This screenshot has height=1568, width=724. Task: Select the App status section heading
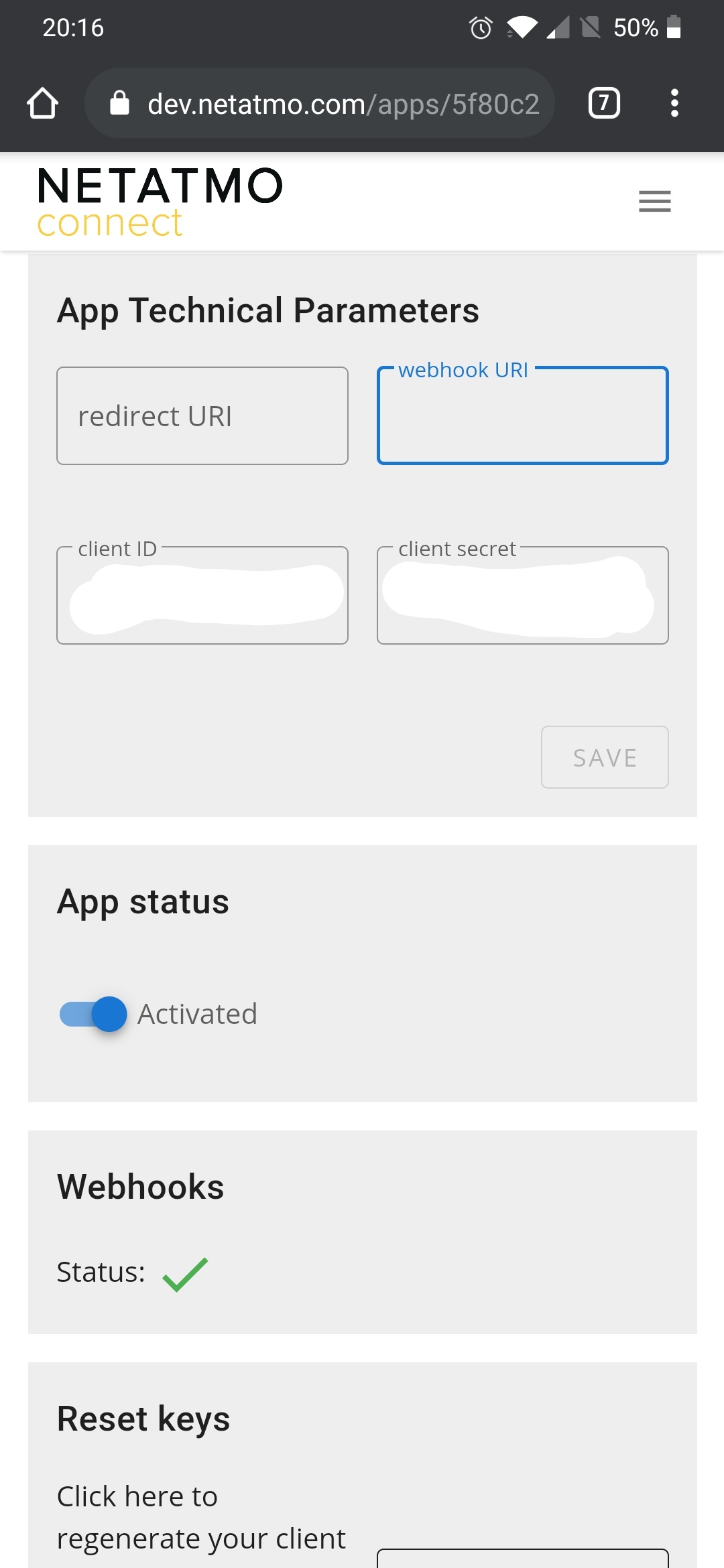tap(143, 901)
